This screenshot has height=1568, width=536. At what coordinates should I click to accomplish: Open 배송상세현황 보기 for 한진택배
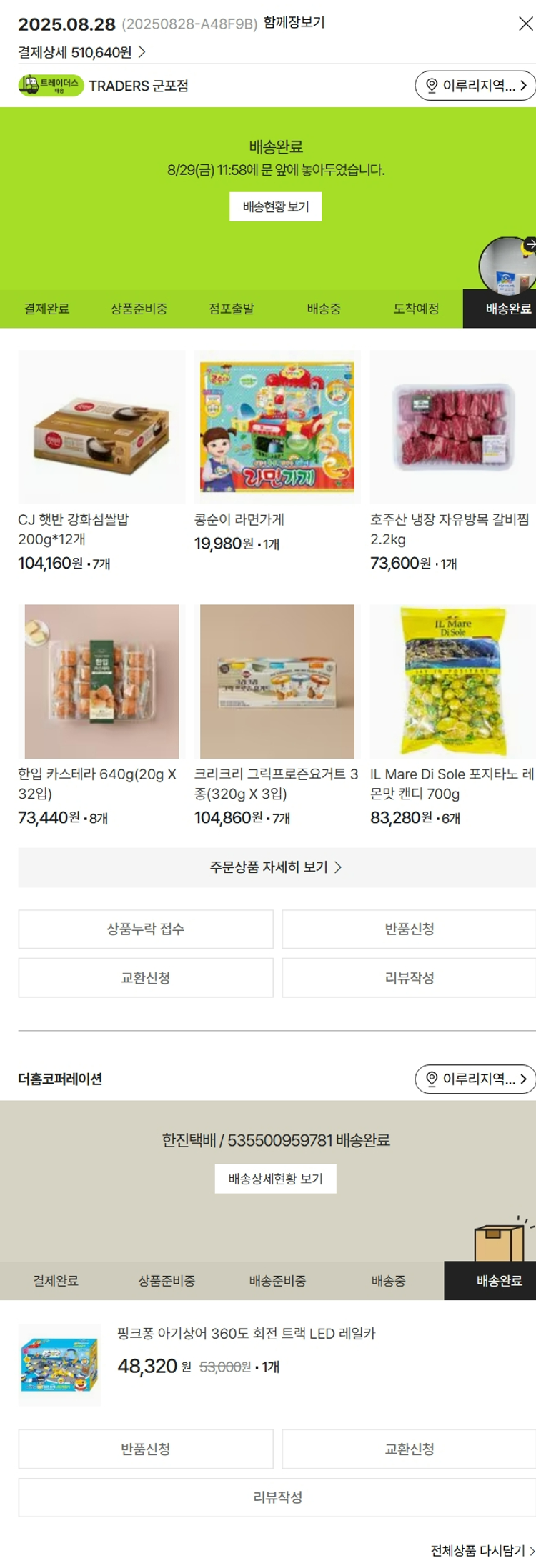(275, 1179)
